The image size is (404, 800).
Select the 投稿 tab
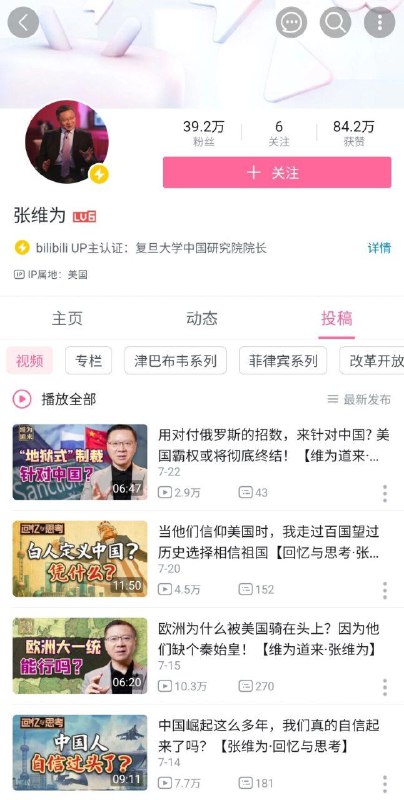[337, 318]
